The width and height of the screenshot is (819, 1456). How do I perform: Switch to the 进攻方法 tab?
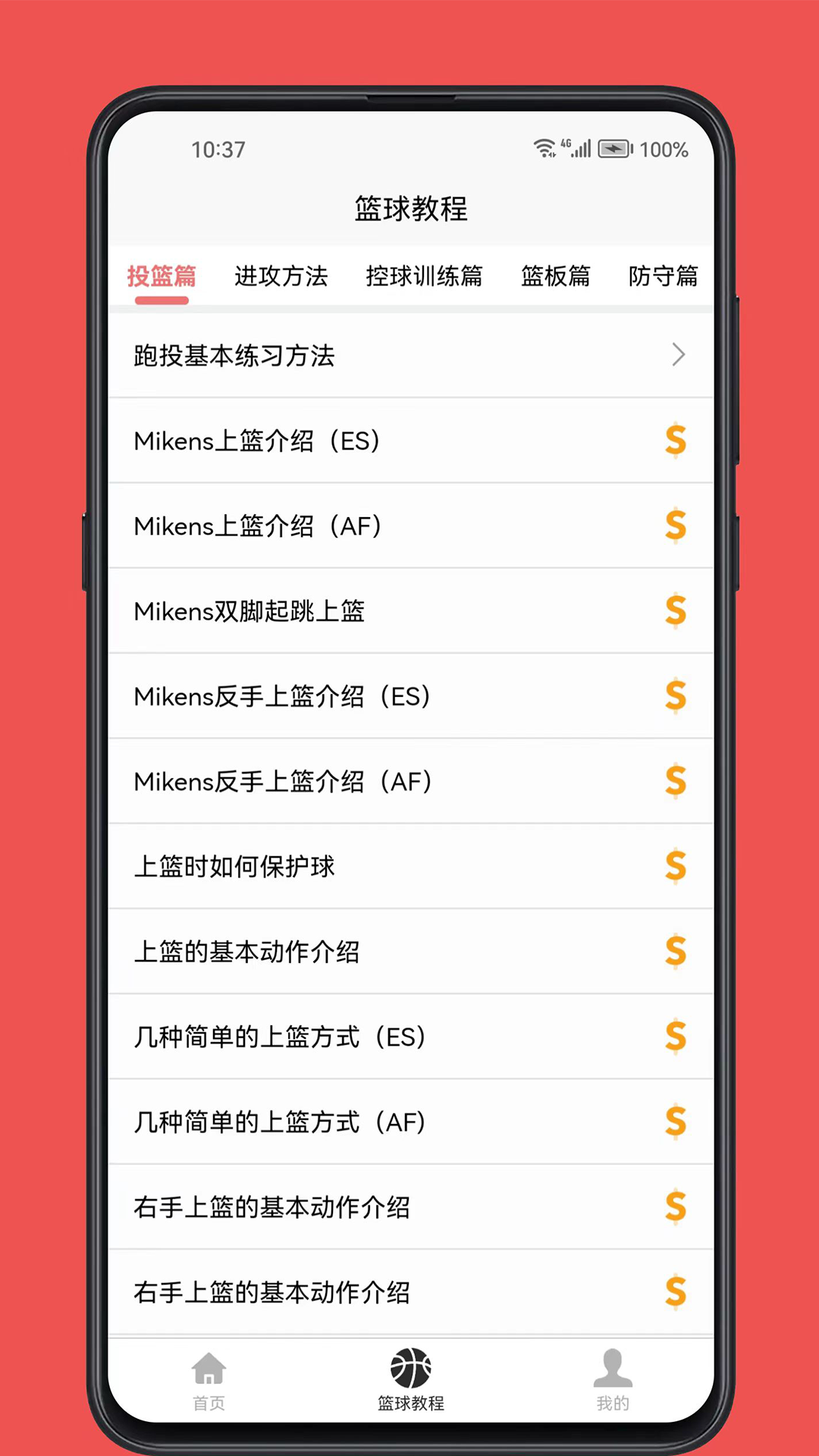[x=281, y=276]
